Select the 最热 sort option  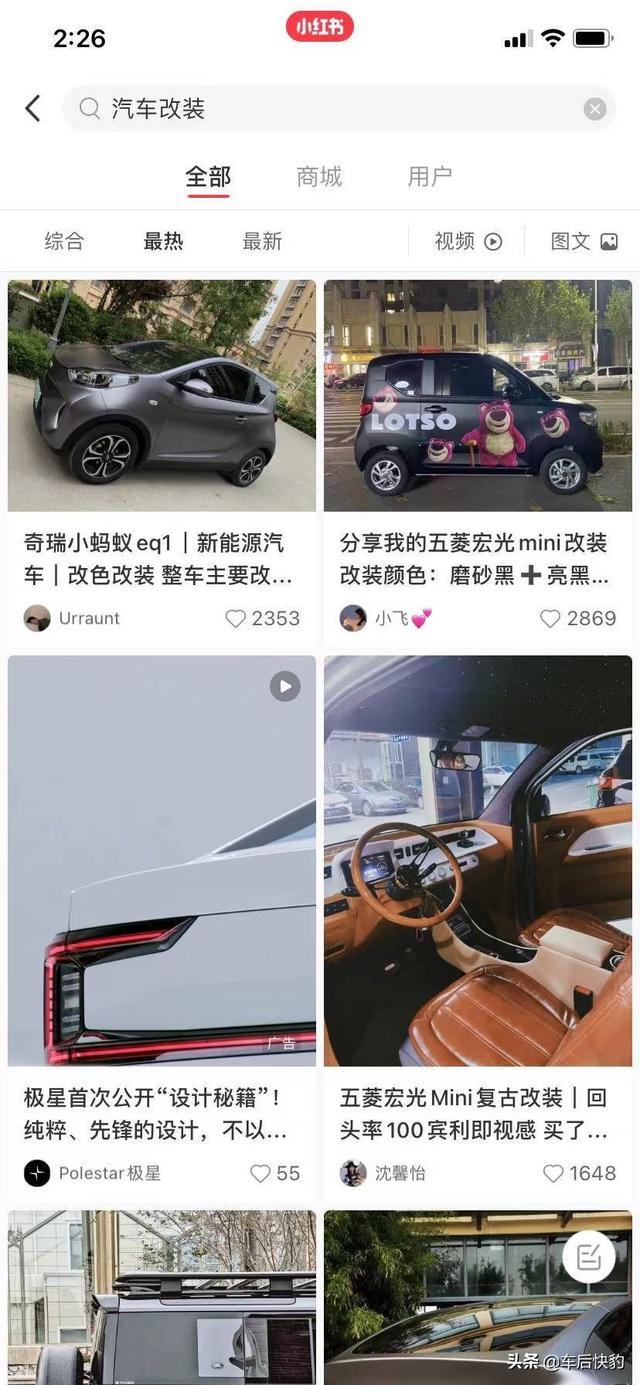pyautogui.click(x=163, y=241)
